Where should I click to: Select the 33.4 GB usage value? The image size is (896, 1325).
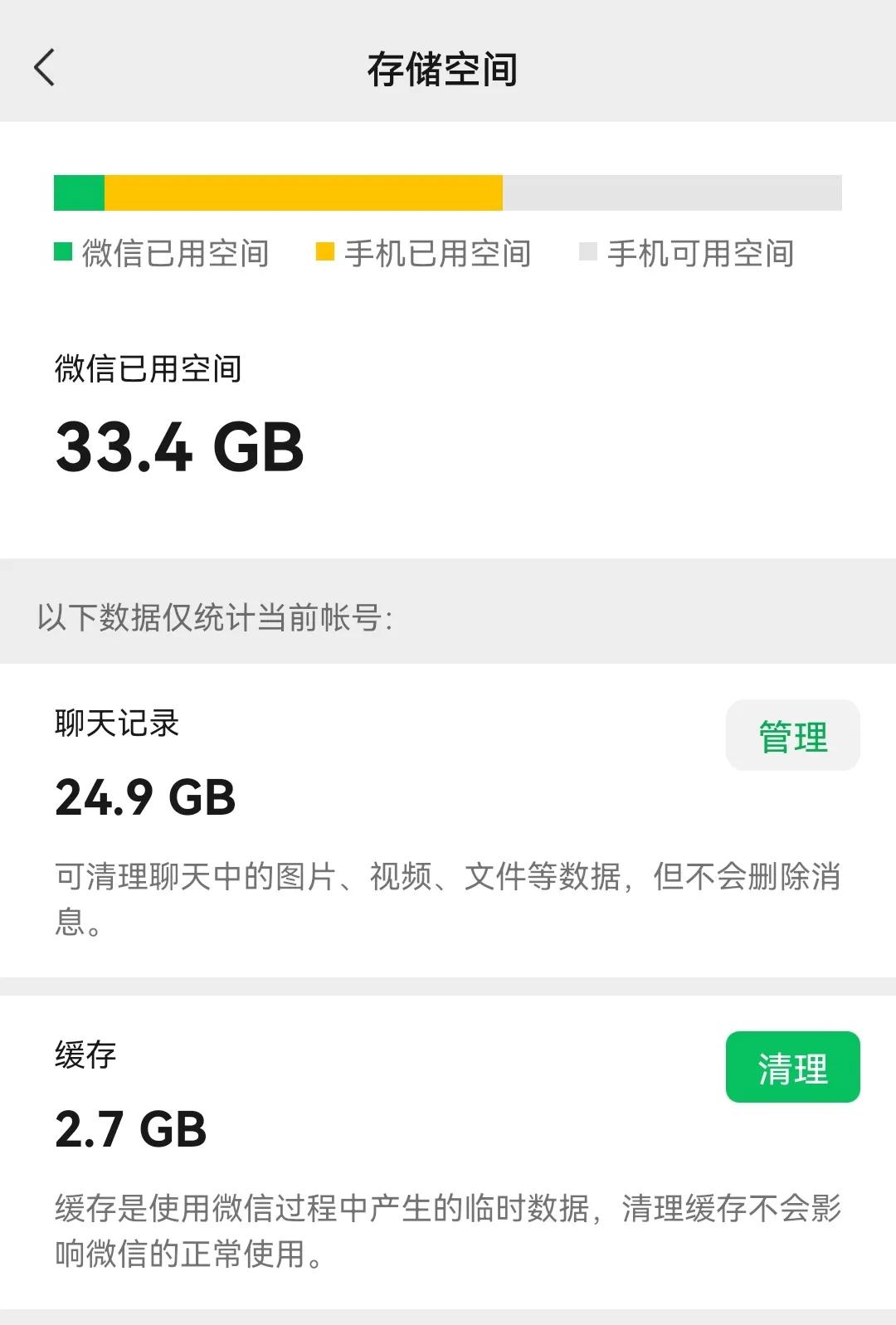(178, 448)
